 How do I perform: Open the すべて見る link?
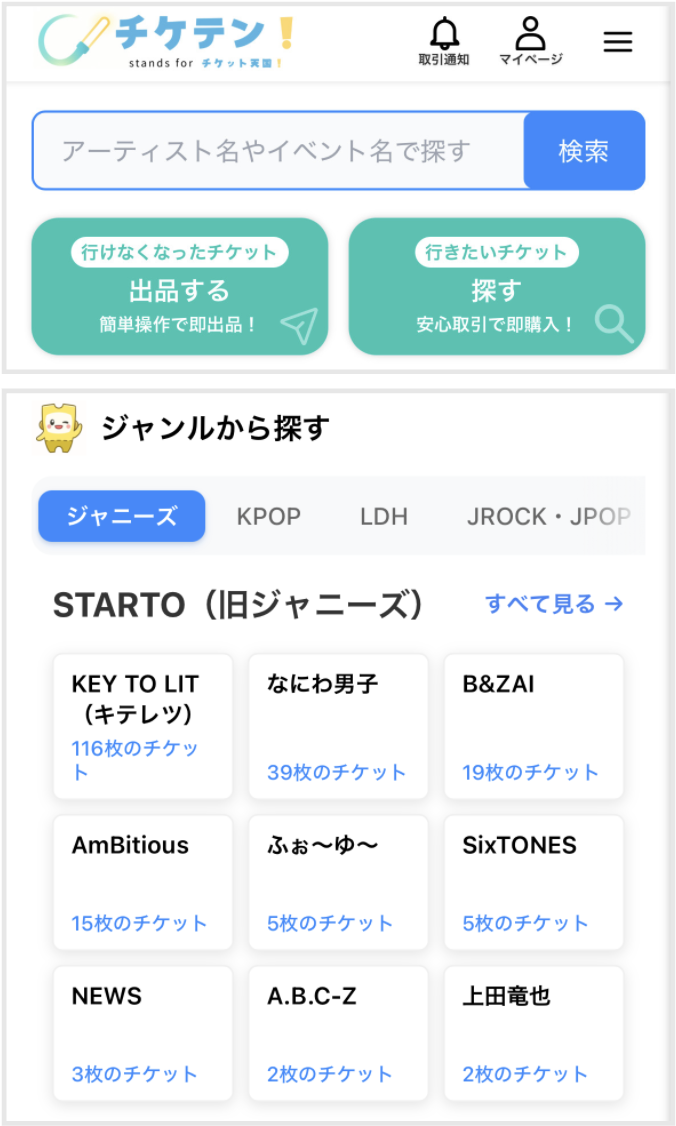554,604
